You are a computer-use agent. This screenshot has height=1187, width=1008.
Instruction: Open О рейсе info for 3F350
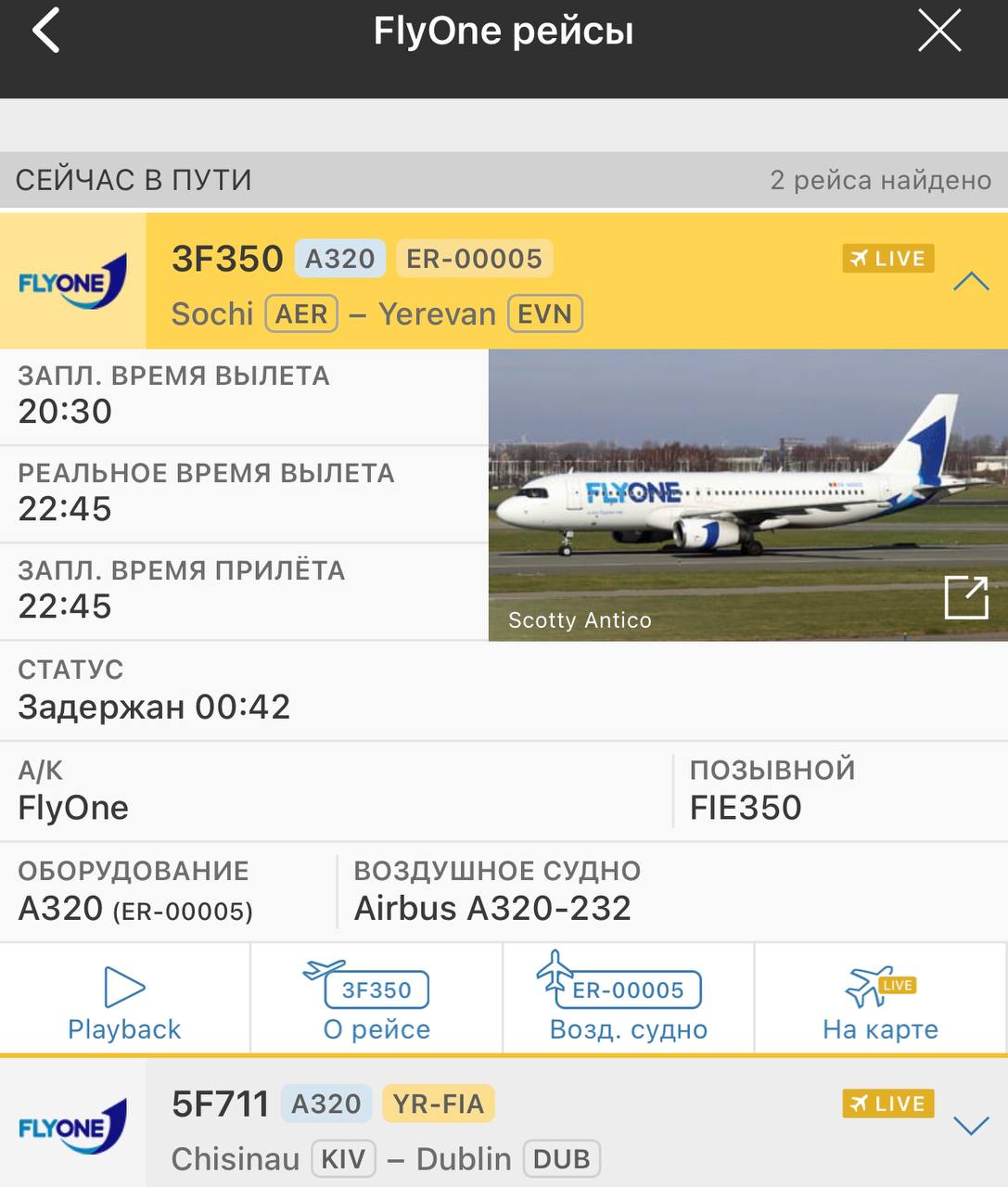point(376,1002)
